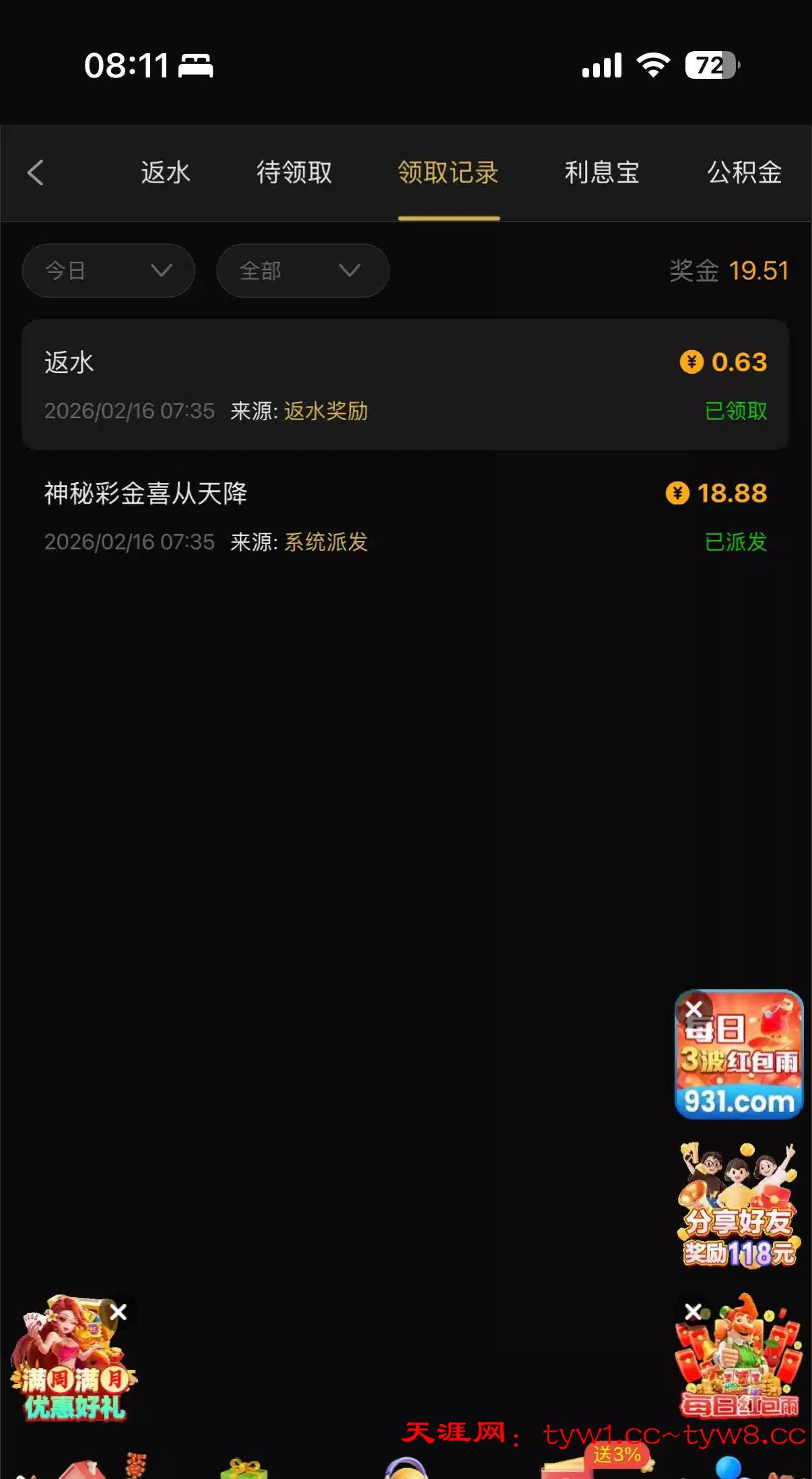The height and width of the screenshot is (1479, 812).
Task: Close the 满周满月 优惠好礼 floating icon
Action: 119,1311
